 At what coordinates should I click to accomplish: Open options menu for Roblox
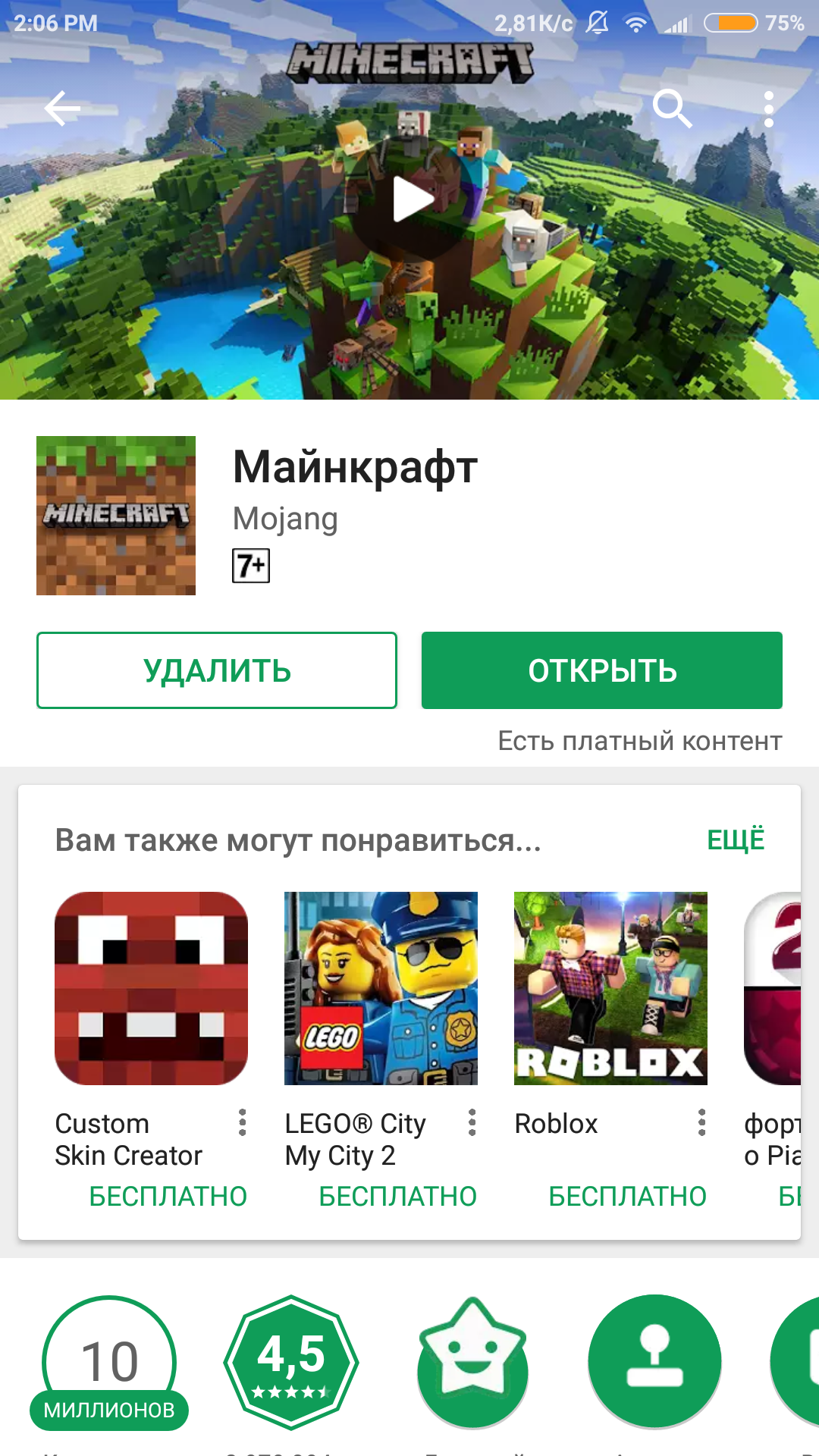click(701, 1122)
